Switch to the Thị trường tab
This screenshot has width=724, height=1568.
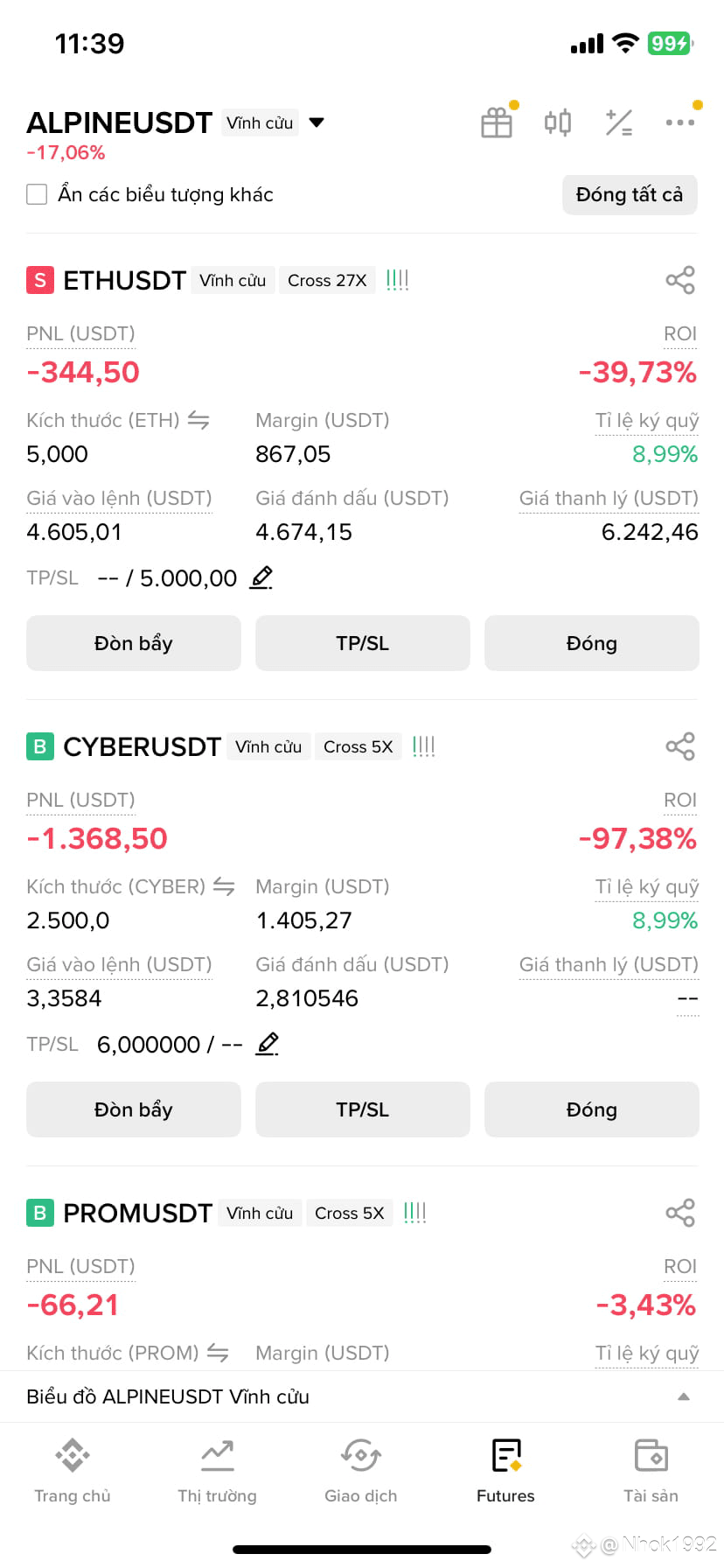(217, 1470)
